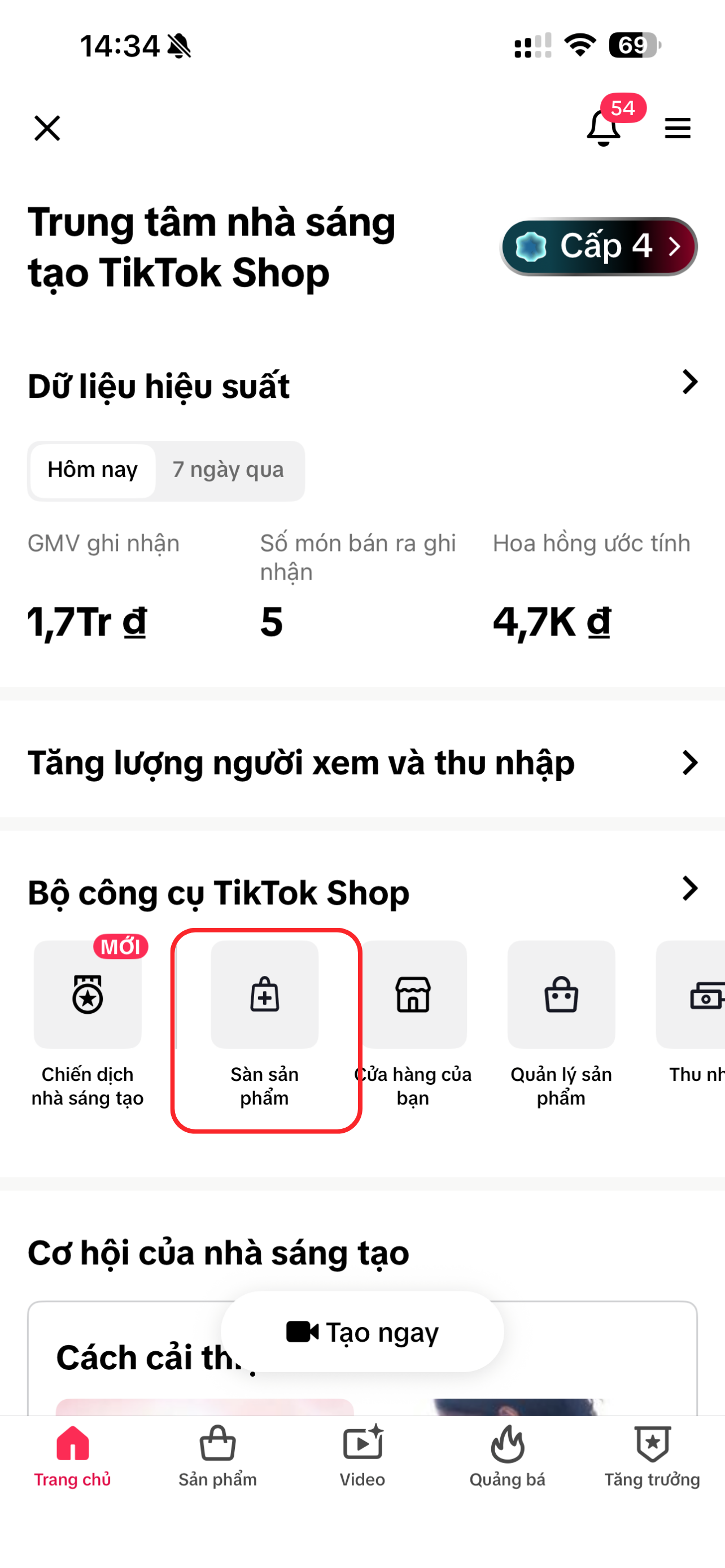725x1568 pixels.
Task: Open the notifications bell
Action: pyautogui.click(x=603, y=128)
